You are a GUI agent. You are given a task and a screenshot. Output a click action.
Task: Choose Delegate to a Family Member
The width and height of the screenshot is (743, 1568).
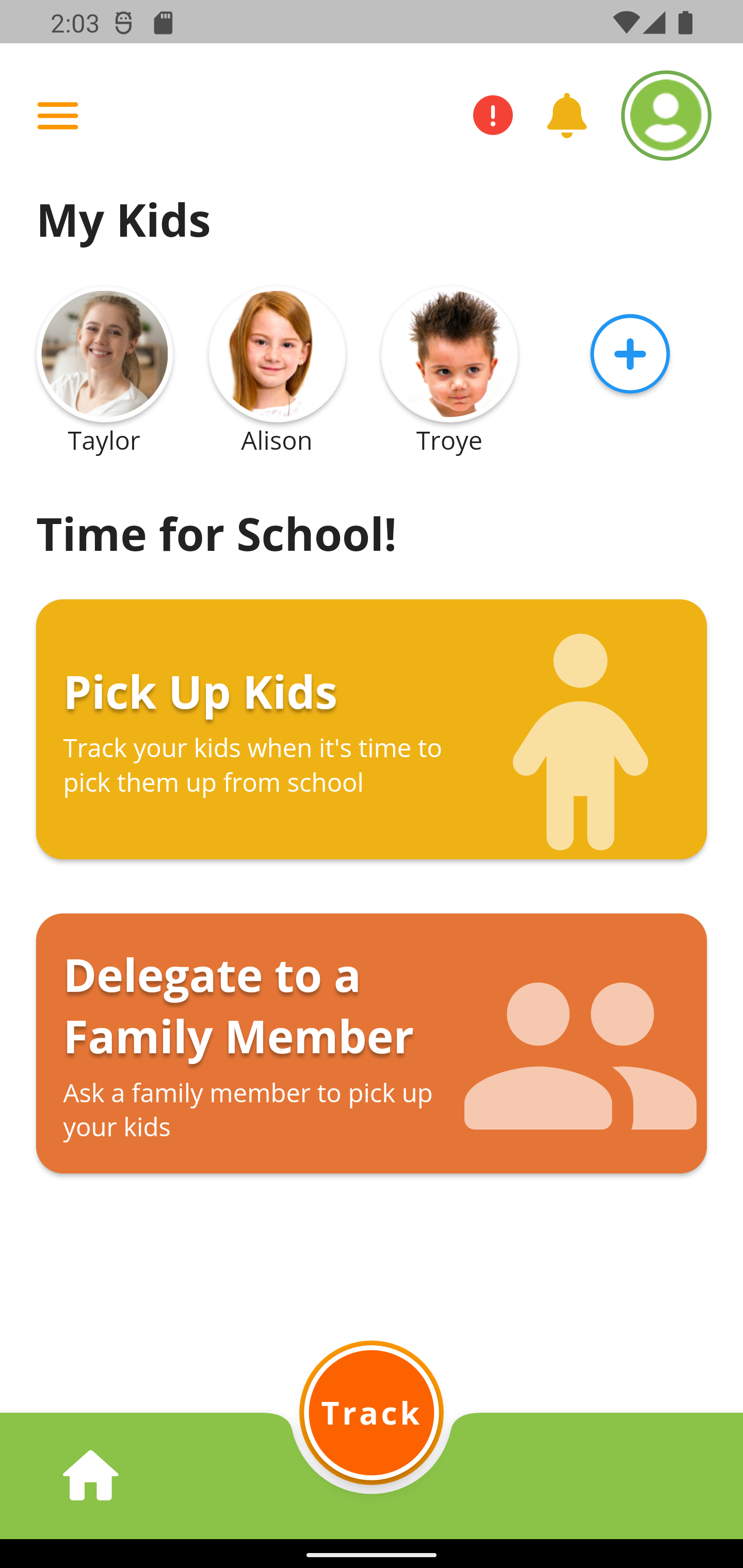(x=372, y=1043)
